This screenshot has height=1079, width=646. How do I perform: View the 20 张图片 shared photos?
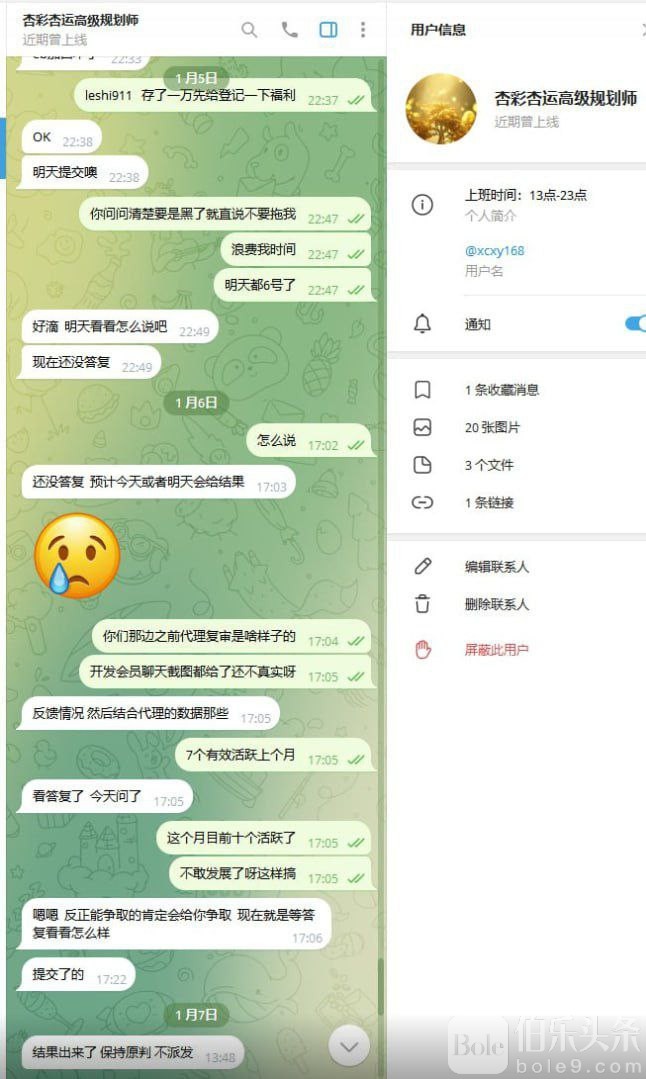(492, 427)
